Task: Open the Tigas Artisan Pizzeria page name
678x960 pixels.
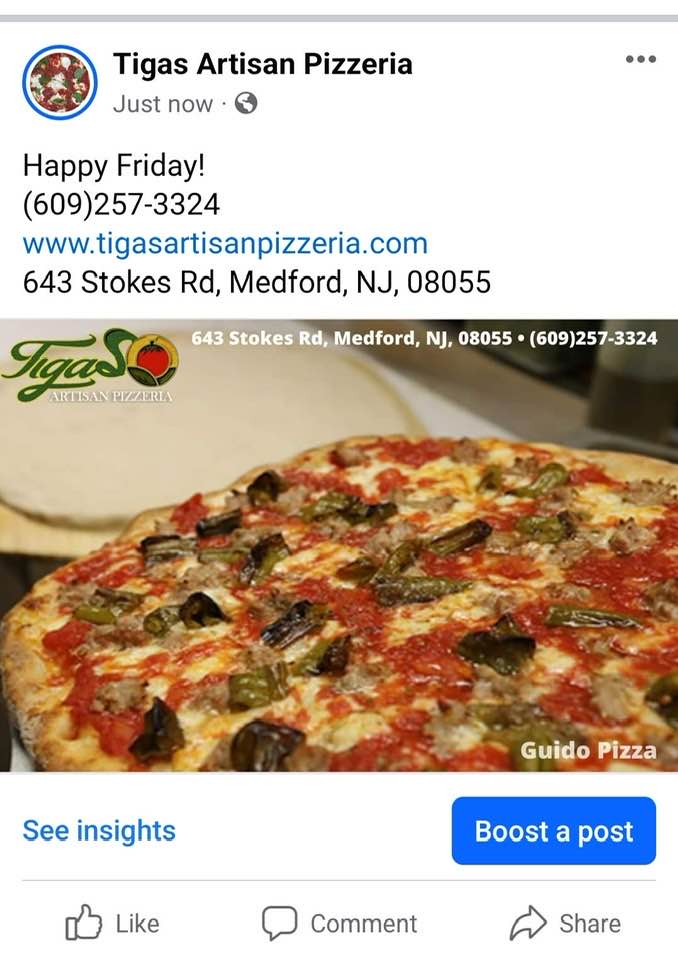Action: tap(262, 64)
